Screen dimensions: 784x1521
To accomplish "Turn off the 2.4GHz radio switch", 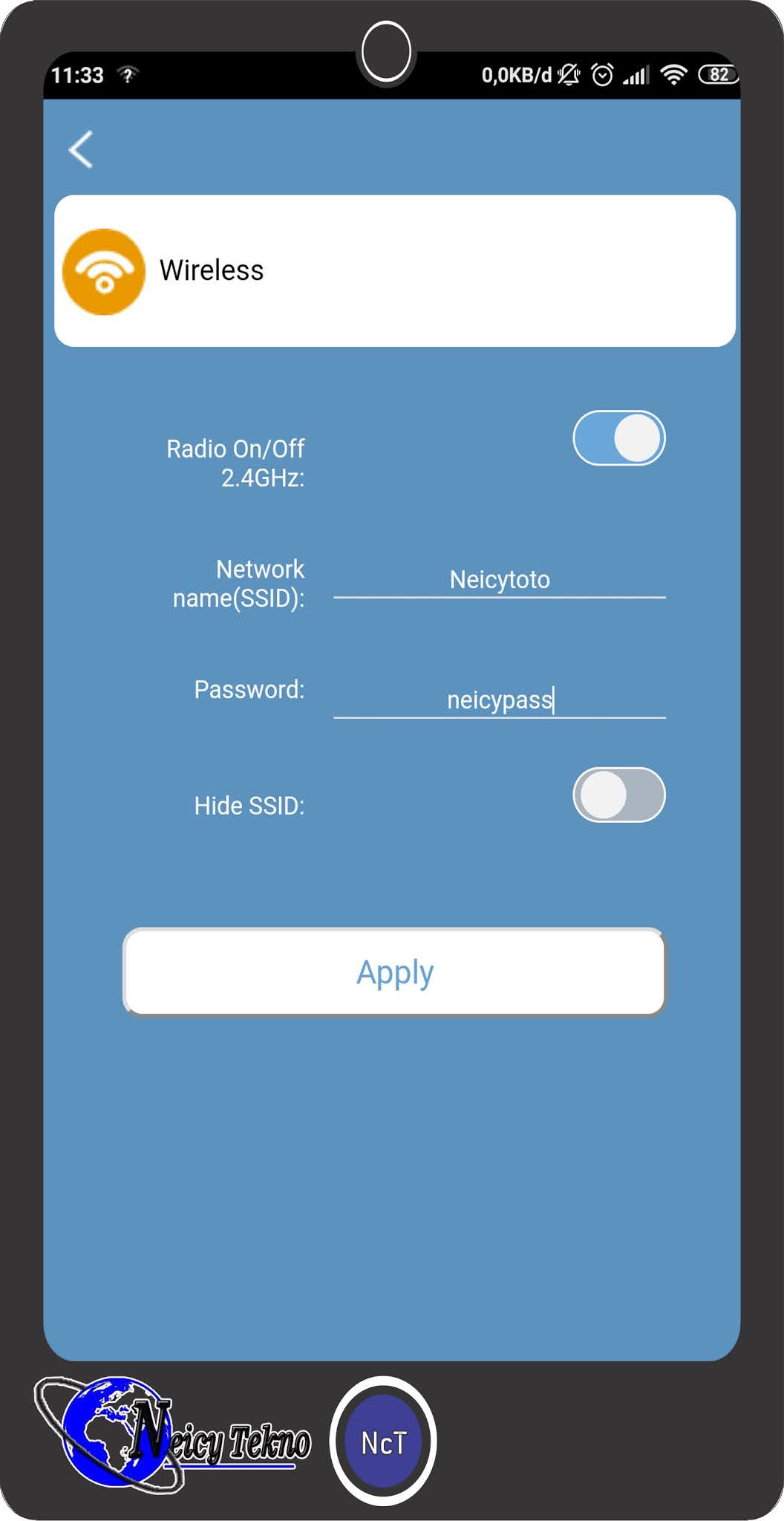I will pyautogui.click(x=618, y=438).
